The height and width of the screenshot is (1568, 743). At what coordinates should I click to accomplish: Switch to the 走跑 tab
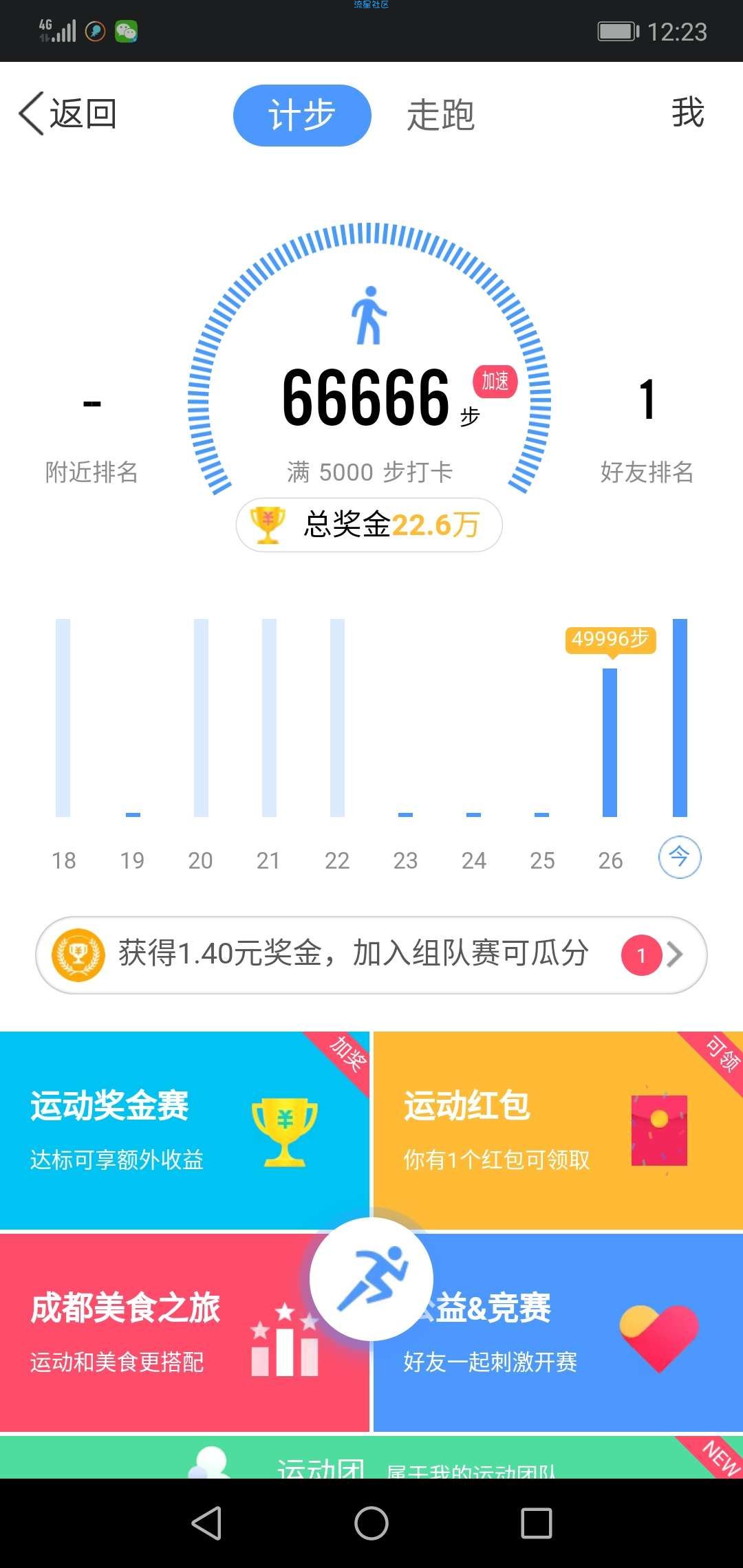click(440, 115)
